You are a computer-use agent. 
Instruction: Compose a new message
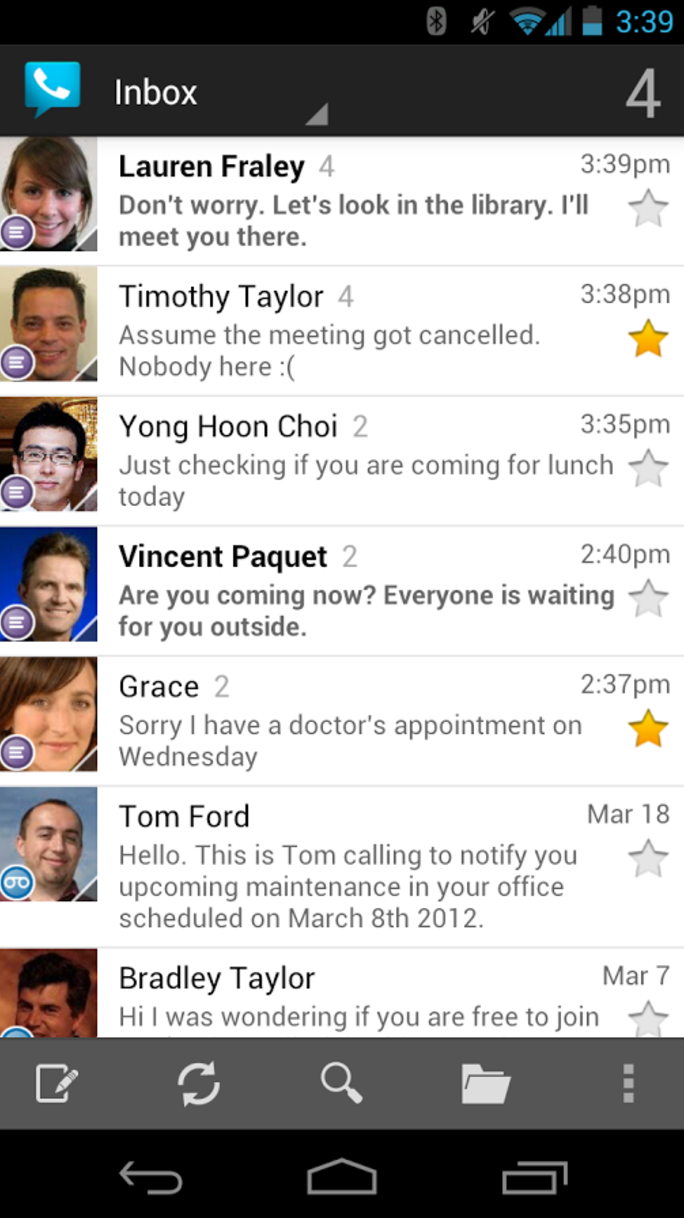coord(57,1084)
